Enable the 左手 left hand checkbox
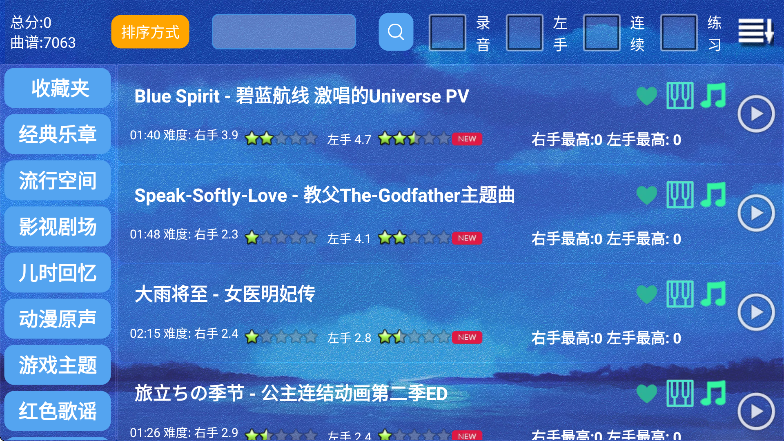Screen dimensions: 784x441 click(524, 32)
